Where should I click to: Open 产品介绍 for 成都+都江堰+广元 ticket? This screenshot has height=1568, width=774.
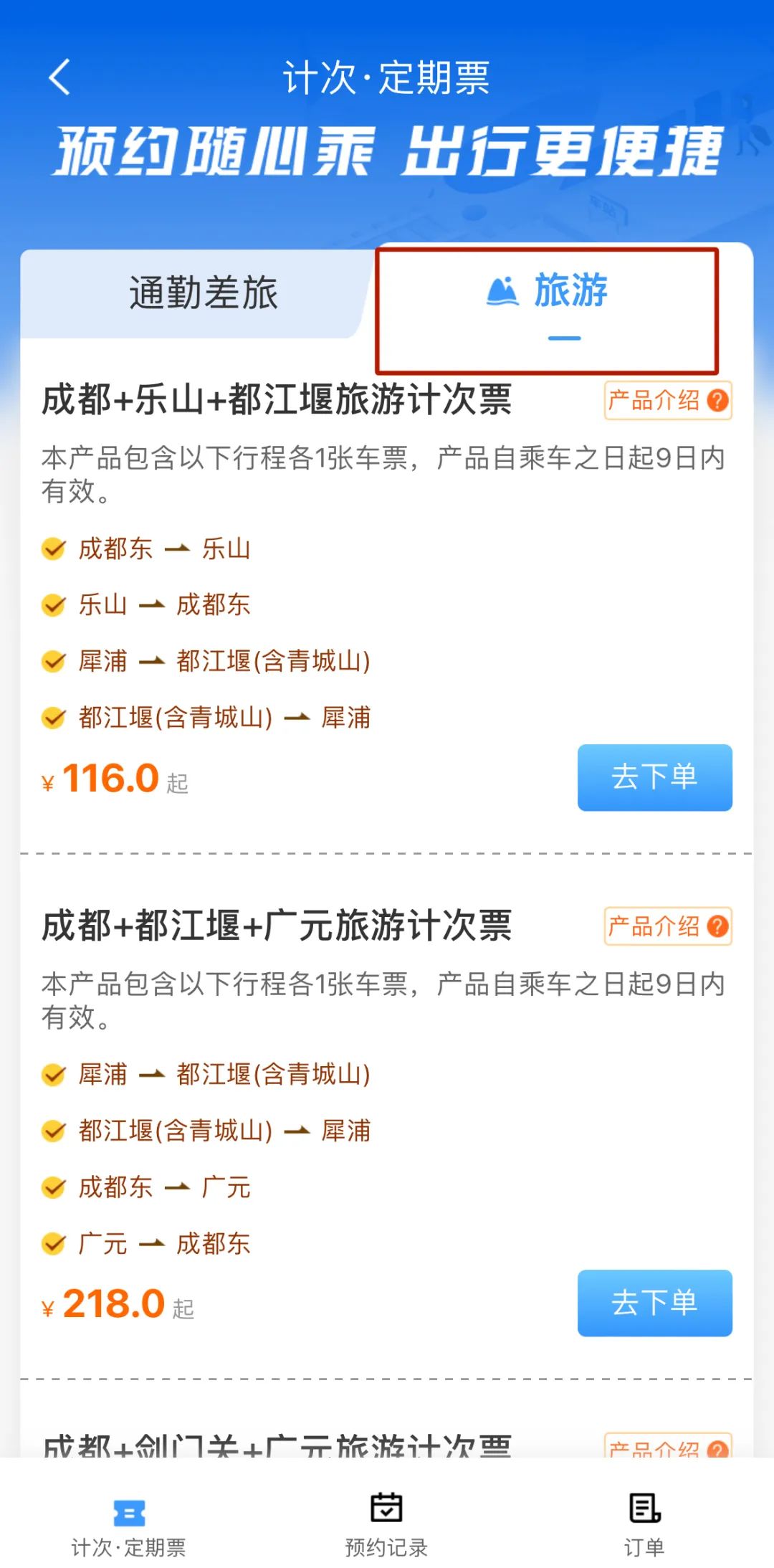coord(667,926)
